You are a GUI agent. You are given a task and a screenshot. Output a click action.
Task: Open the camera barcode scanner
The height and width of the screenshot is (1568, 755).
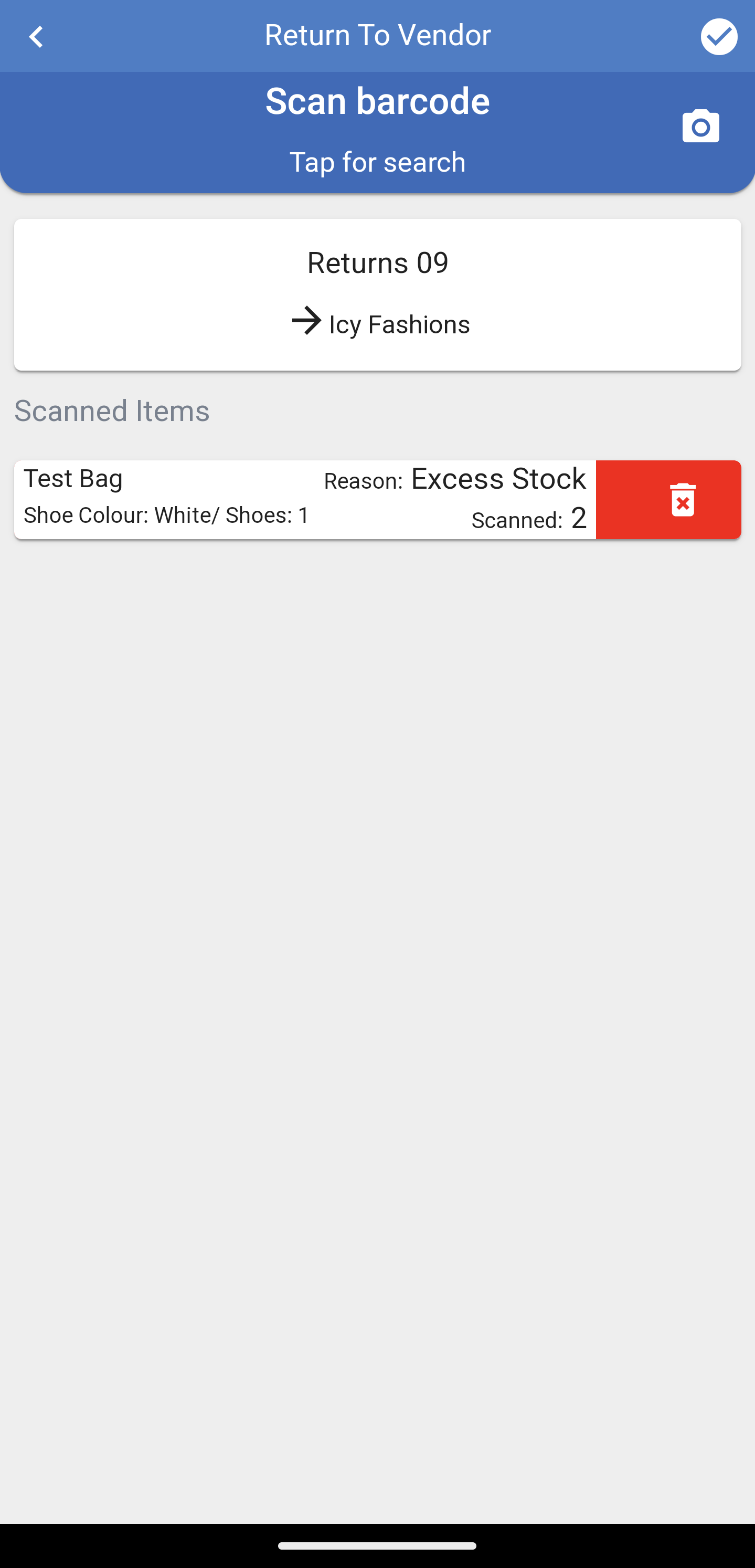[700, 127]
